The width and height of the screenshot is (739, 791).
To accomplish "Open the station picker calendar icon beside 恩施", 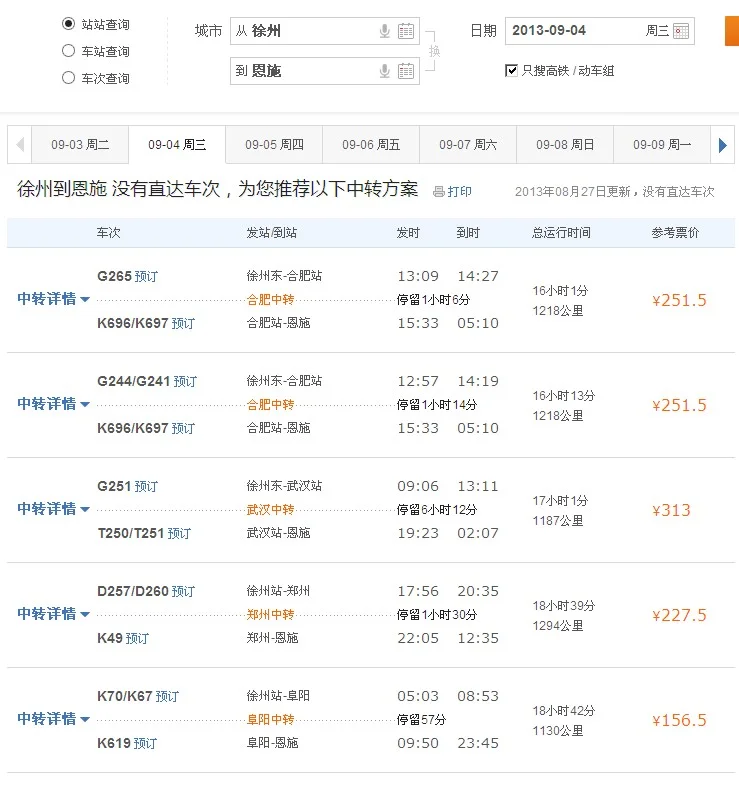I will (406, 70).
